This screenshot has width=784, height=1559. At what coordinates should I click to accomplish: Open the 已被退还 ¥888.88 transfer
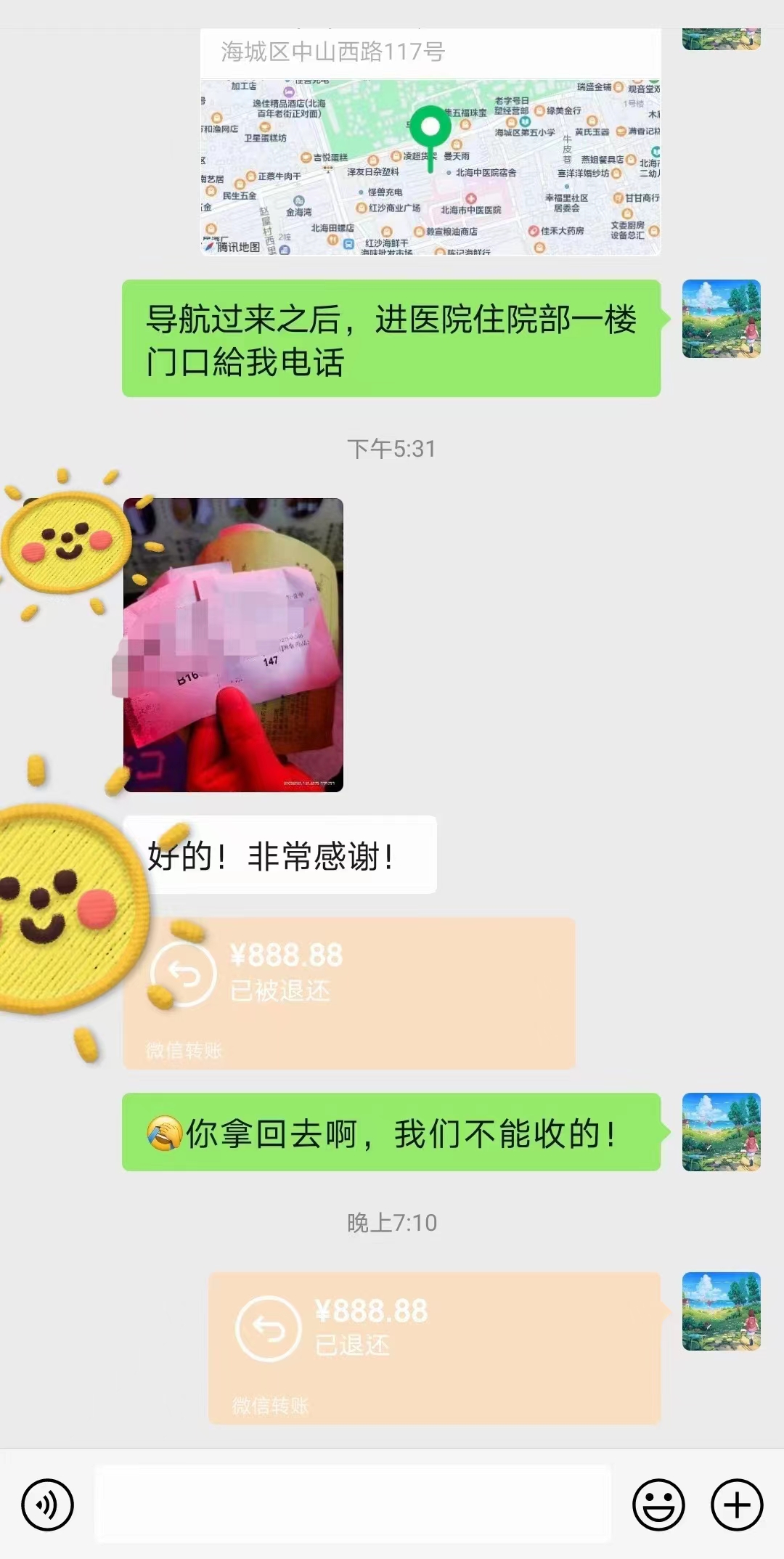(349, 993)
